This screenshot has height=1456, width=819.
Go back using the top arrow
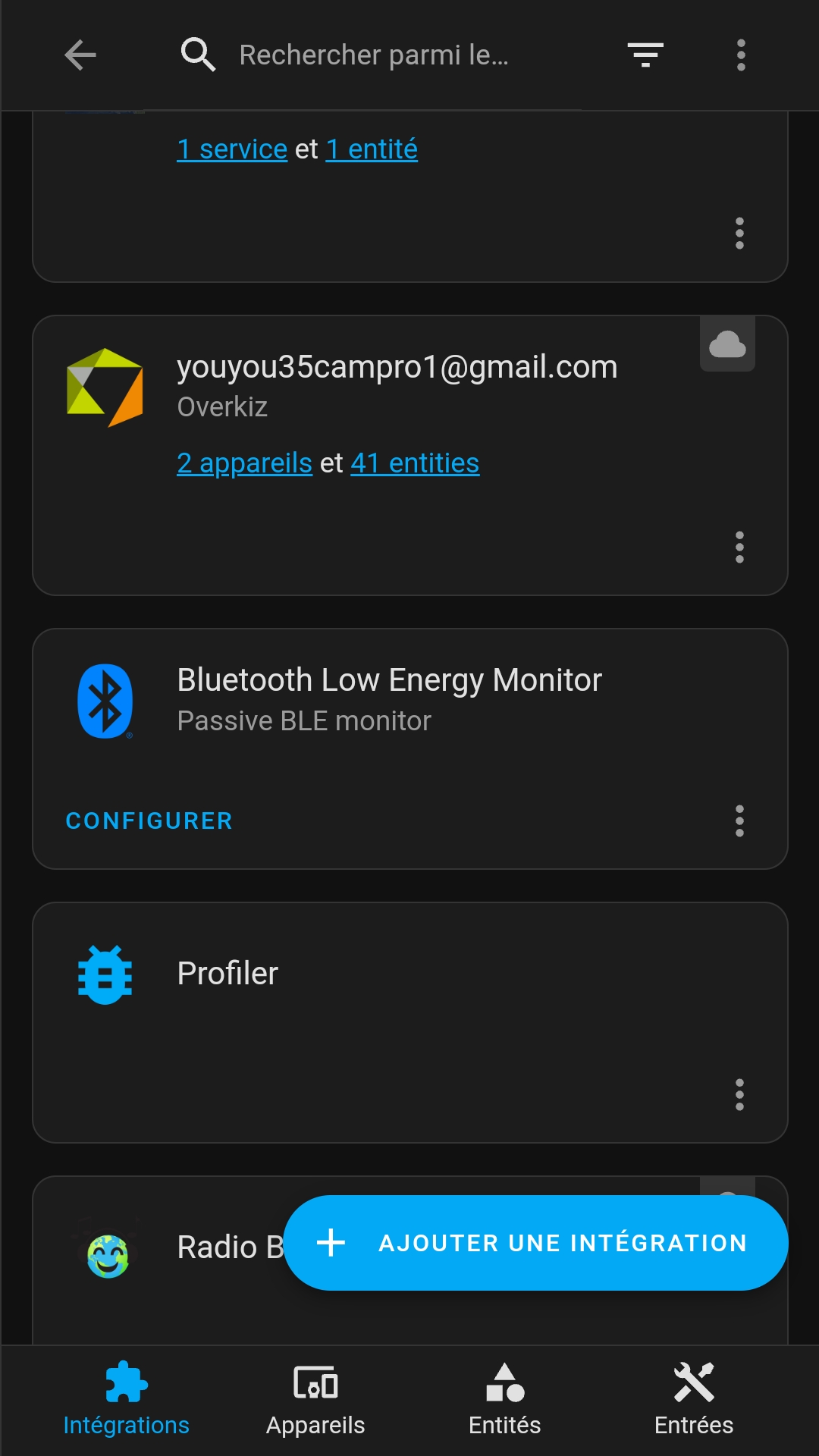click(x=80, y=55)
